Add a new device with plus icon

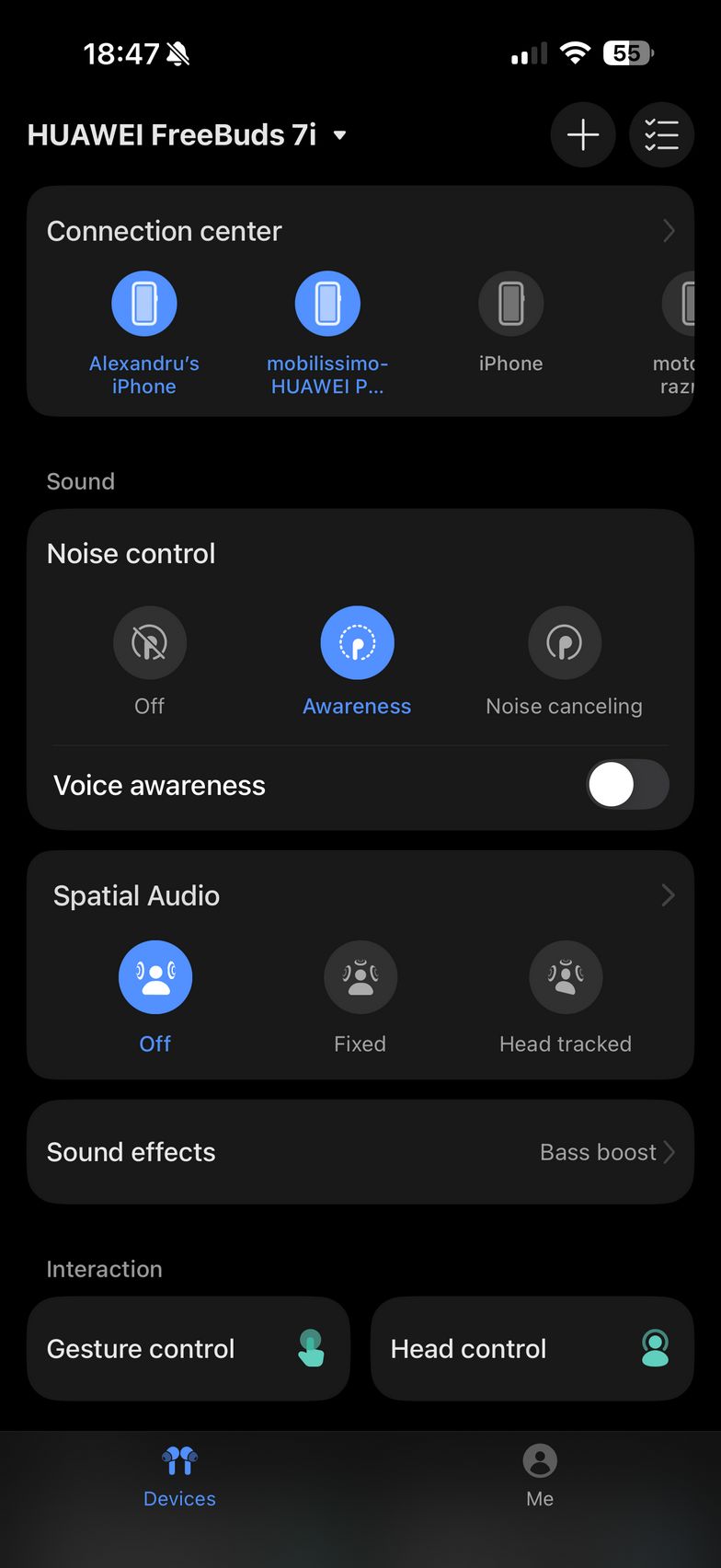[582, 135]
